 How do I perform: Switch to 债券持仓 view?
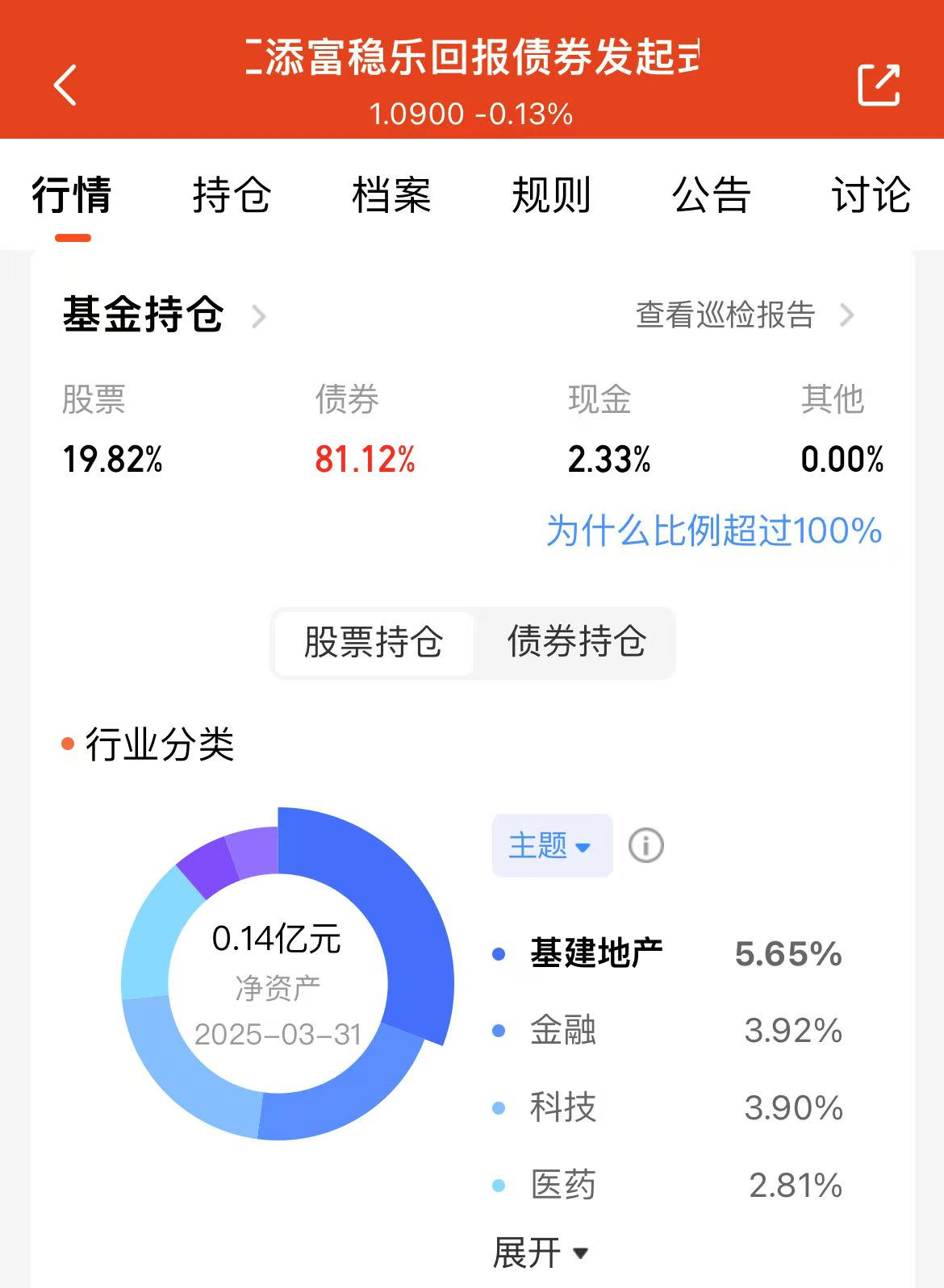(578, 643)
